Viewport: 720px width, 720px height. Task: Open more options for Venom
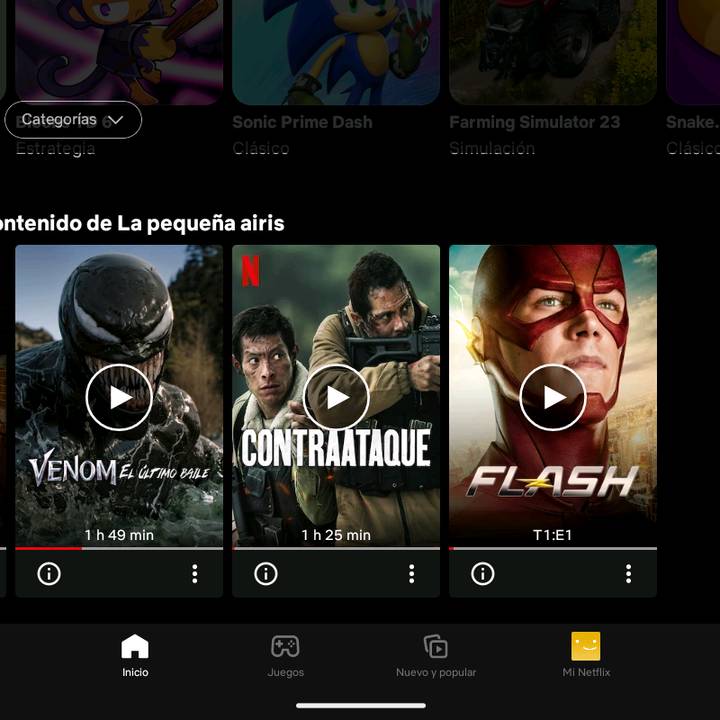[194, 573]
